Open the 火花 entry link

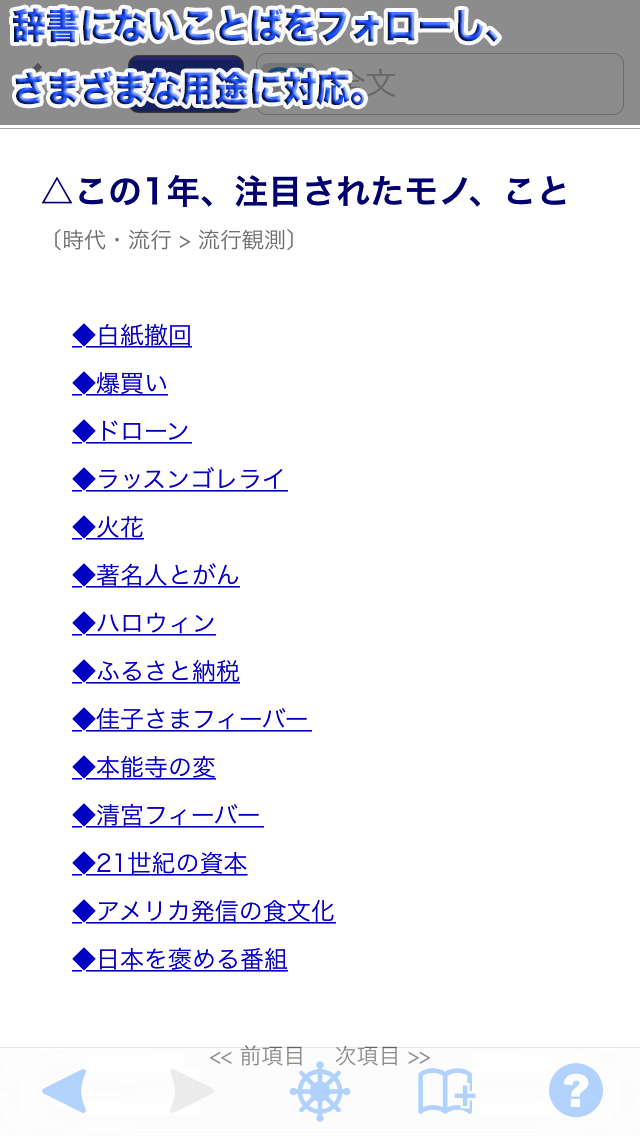[x=108, y=527]
